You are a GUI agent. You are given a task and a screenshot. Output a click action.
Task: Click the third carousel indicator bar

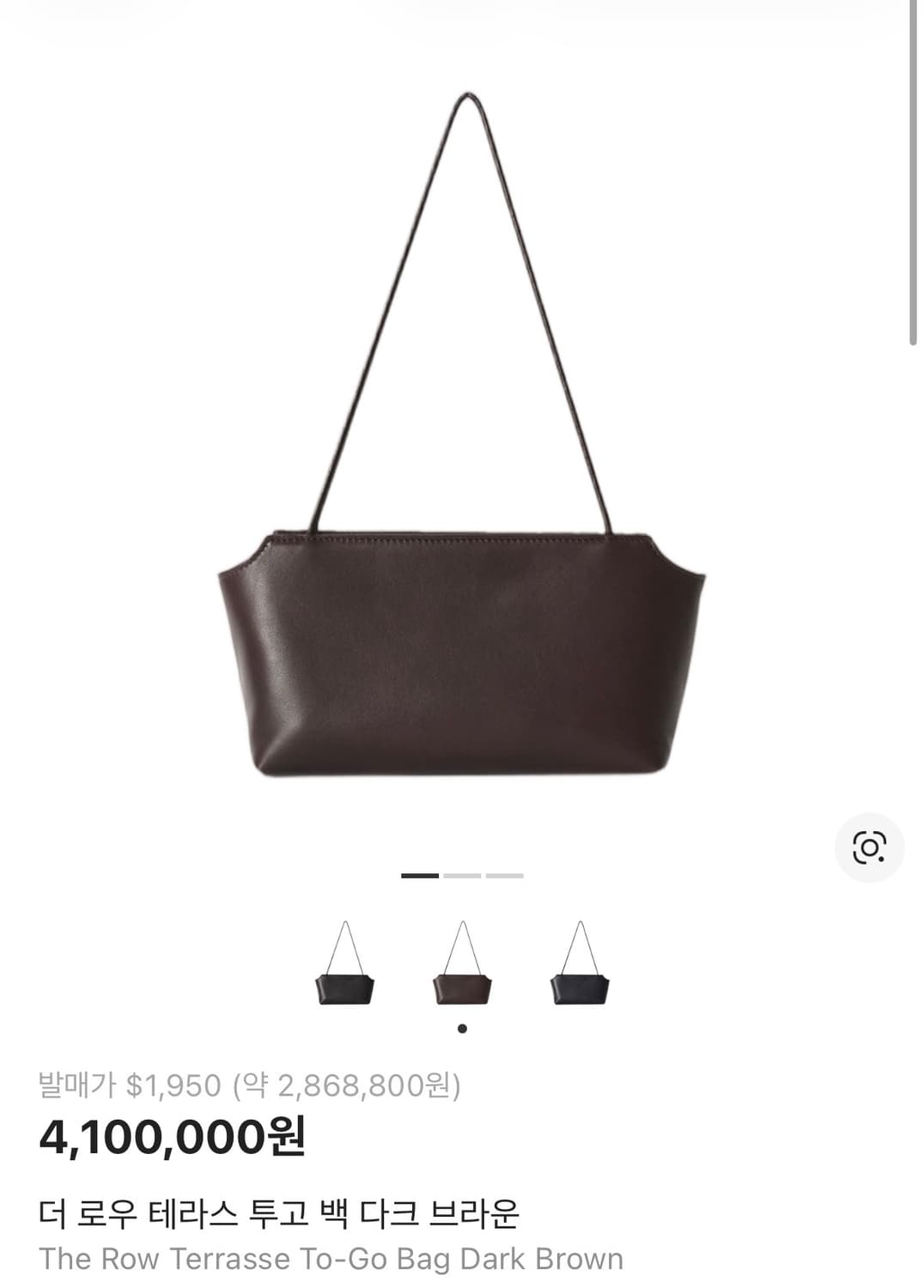click(505, 874)
